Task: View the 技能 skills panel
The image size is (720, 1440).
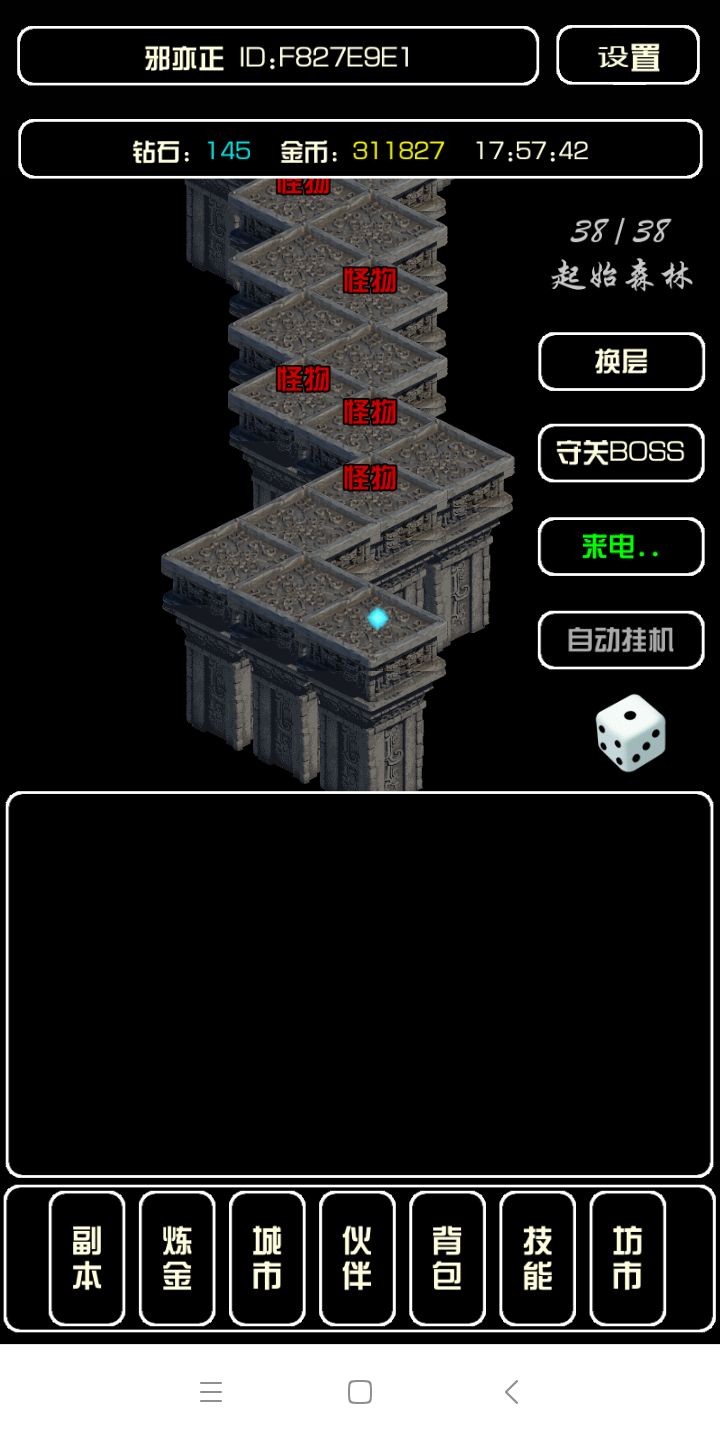Action: click(x=537, y=1258)
